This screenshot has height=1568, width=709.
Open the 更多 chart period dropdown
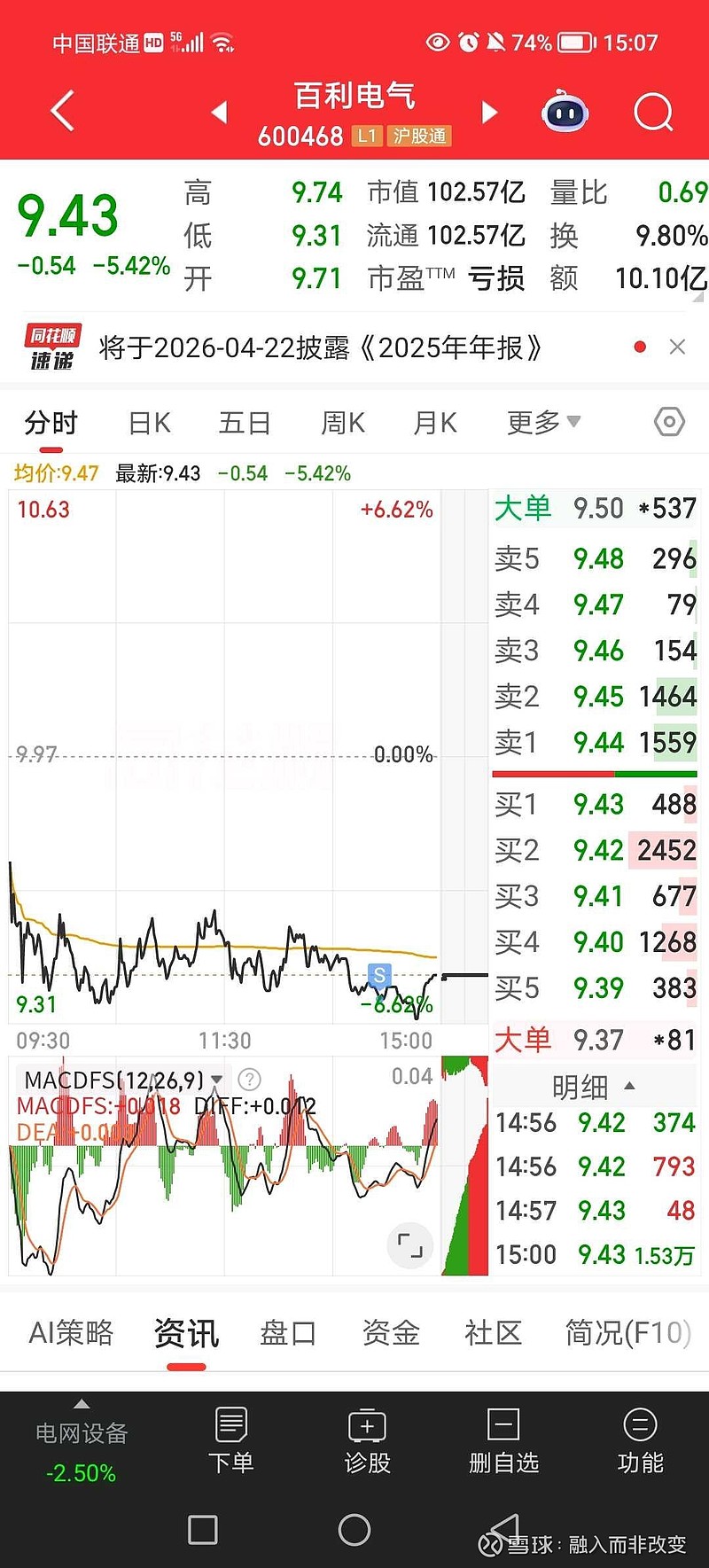pos(542,423)
